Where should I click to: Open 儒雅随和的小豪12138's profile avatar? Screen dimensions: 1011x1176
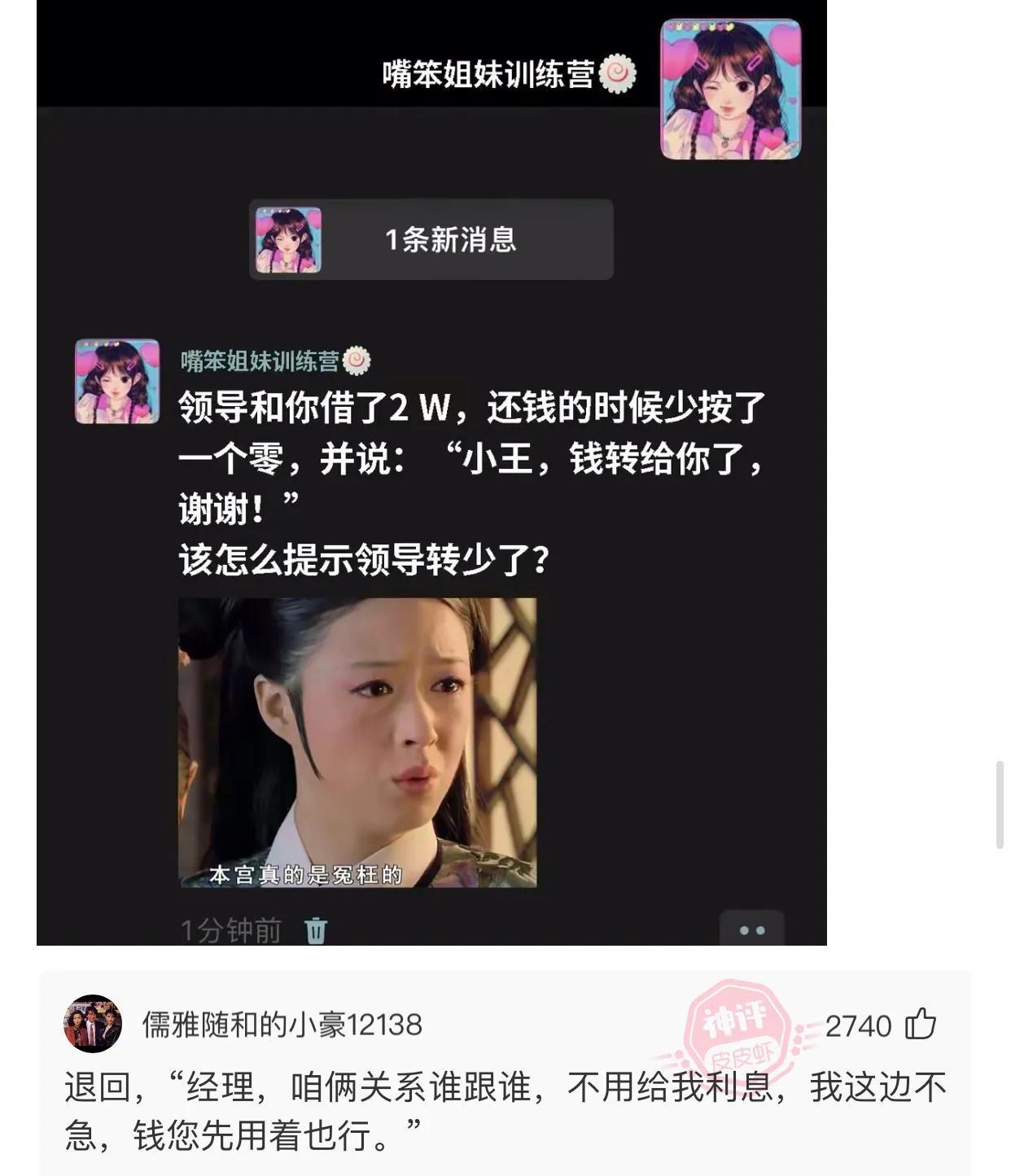point(93,1024)
